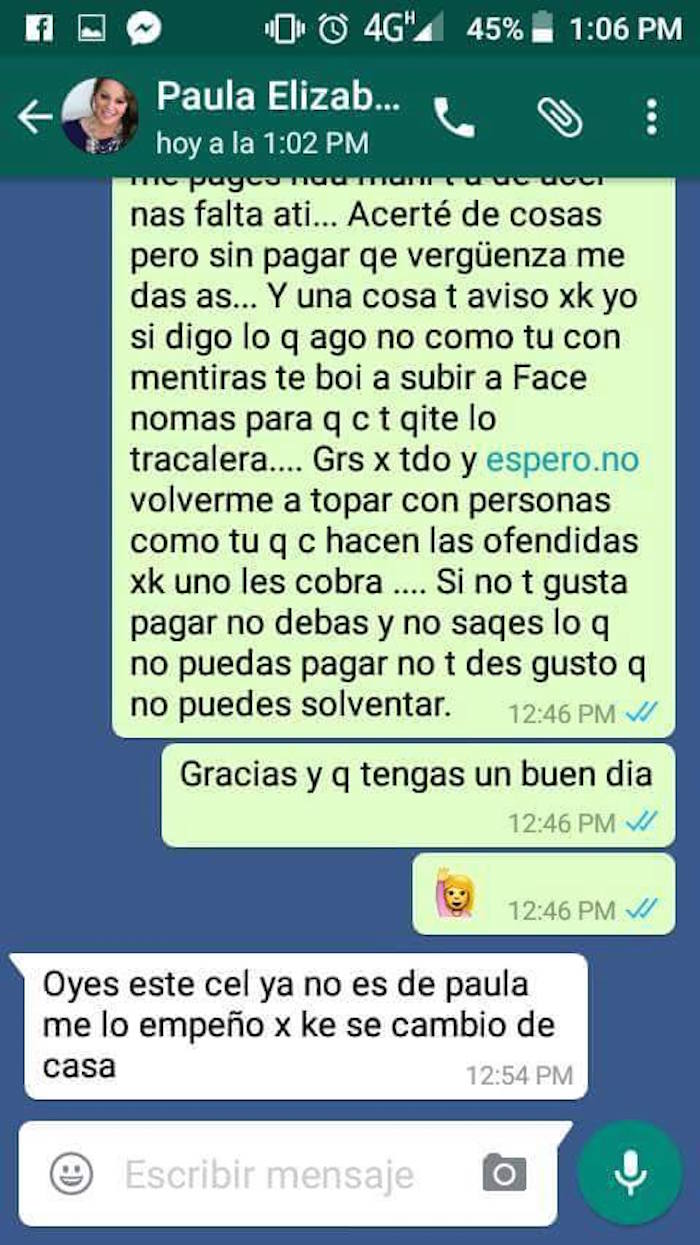Open the three-dot overflow menu
The height and width of the screenshot is (1245, 700).
click(x=652, y=118)
